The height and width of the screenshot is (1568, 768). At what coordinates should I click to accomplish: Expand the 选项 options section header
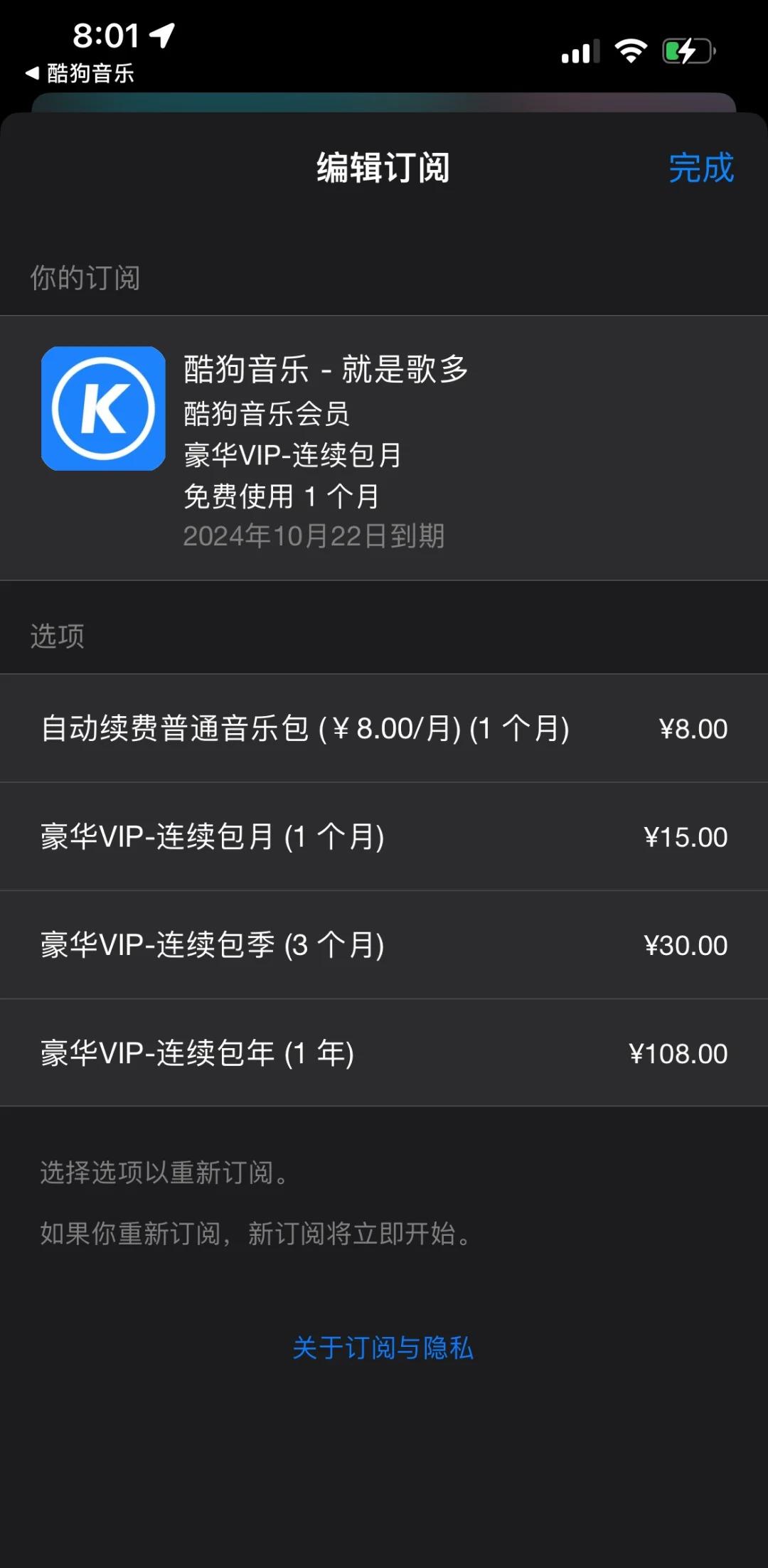pyautogui.click(x=57, y=636)
